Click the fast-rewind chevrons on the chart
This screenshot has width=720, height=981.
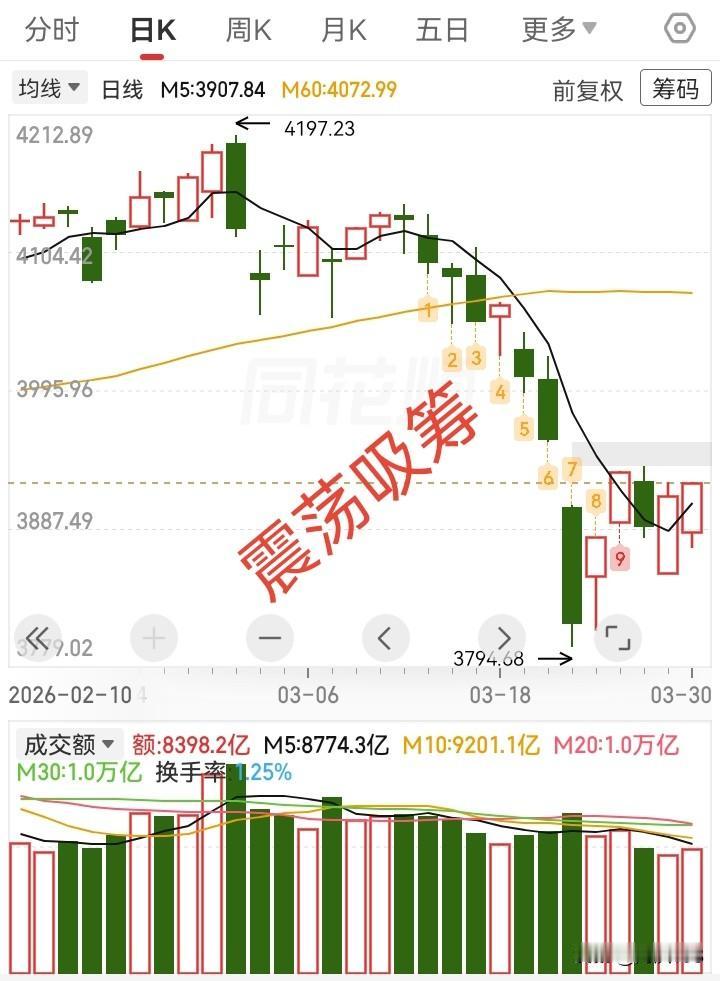38,637
